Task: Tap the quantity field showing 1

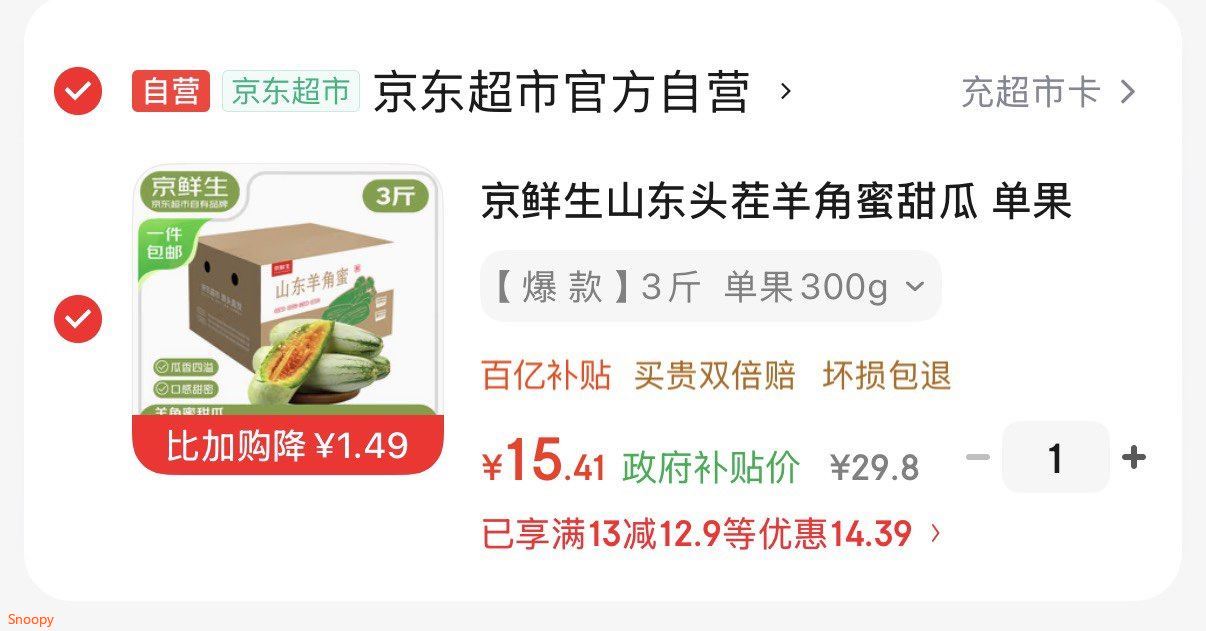Action: tap(1055, 458)
